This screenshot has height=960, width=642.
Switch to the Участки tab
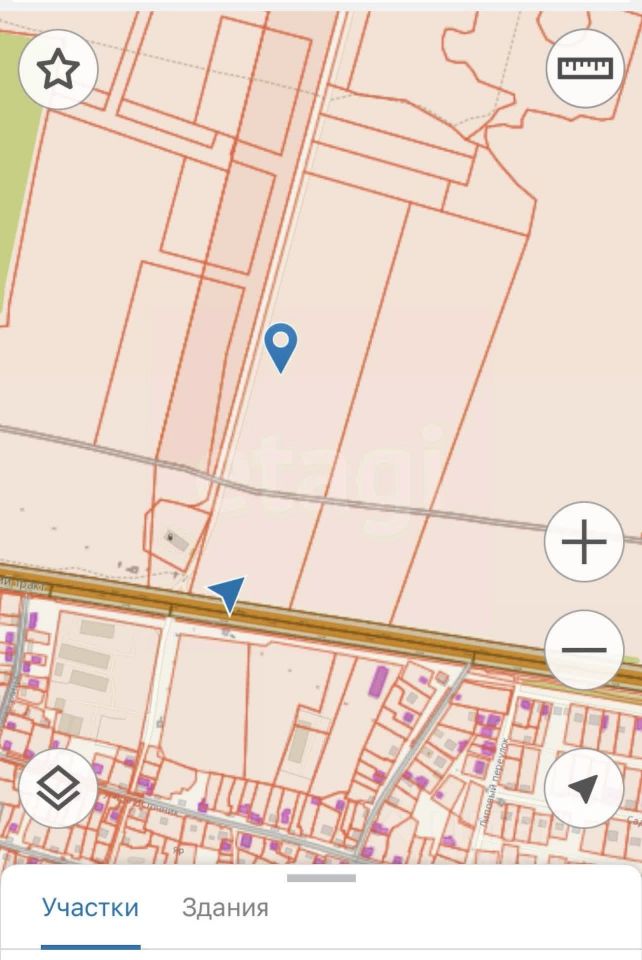90,908
